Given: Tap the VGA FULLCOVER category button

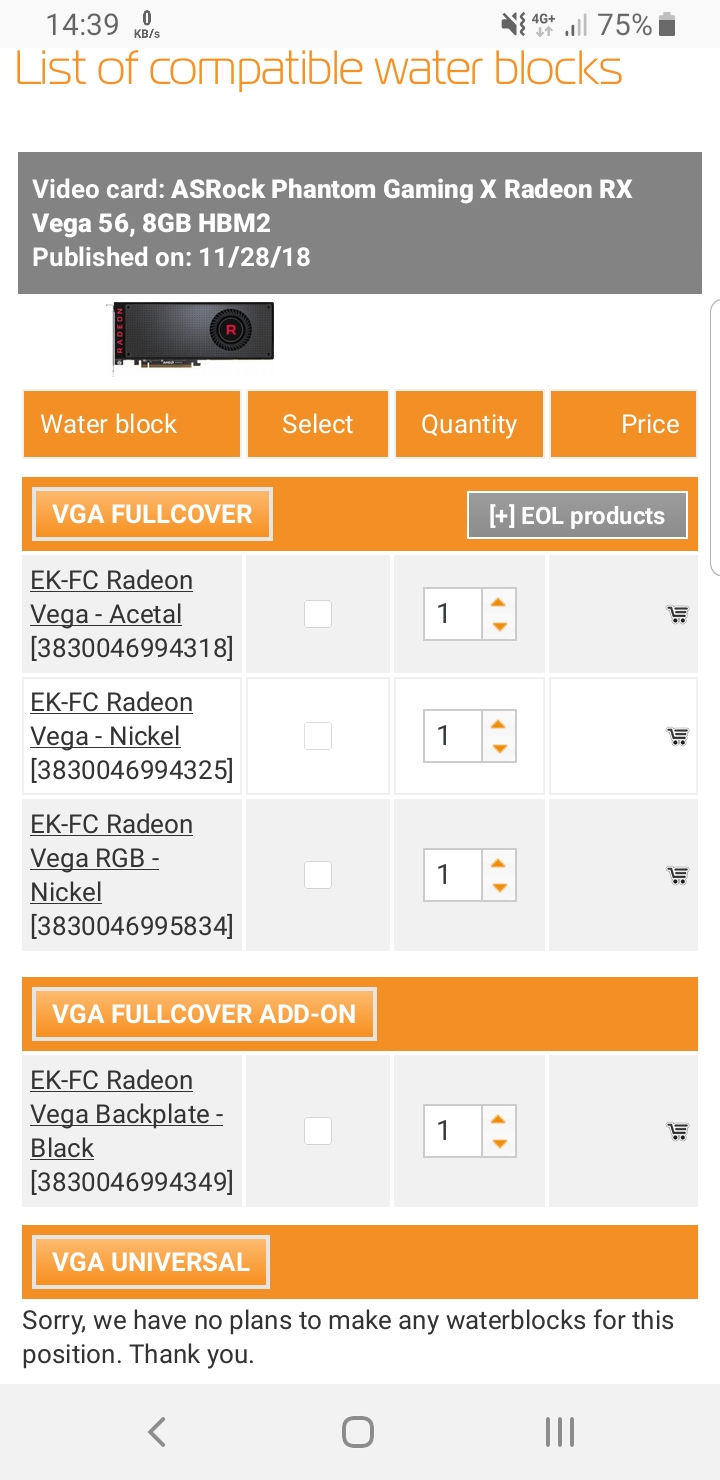Looking at the screenshot, I should coord(152,514).
